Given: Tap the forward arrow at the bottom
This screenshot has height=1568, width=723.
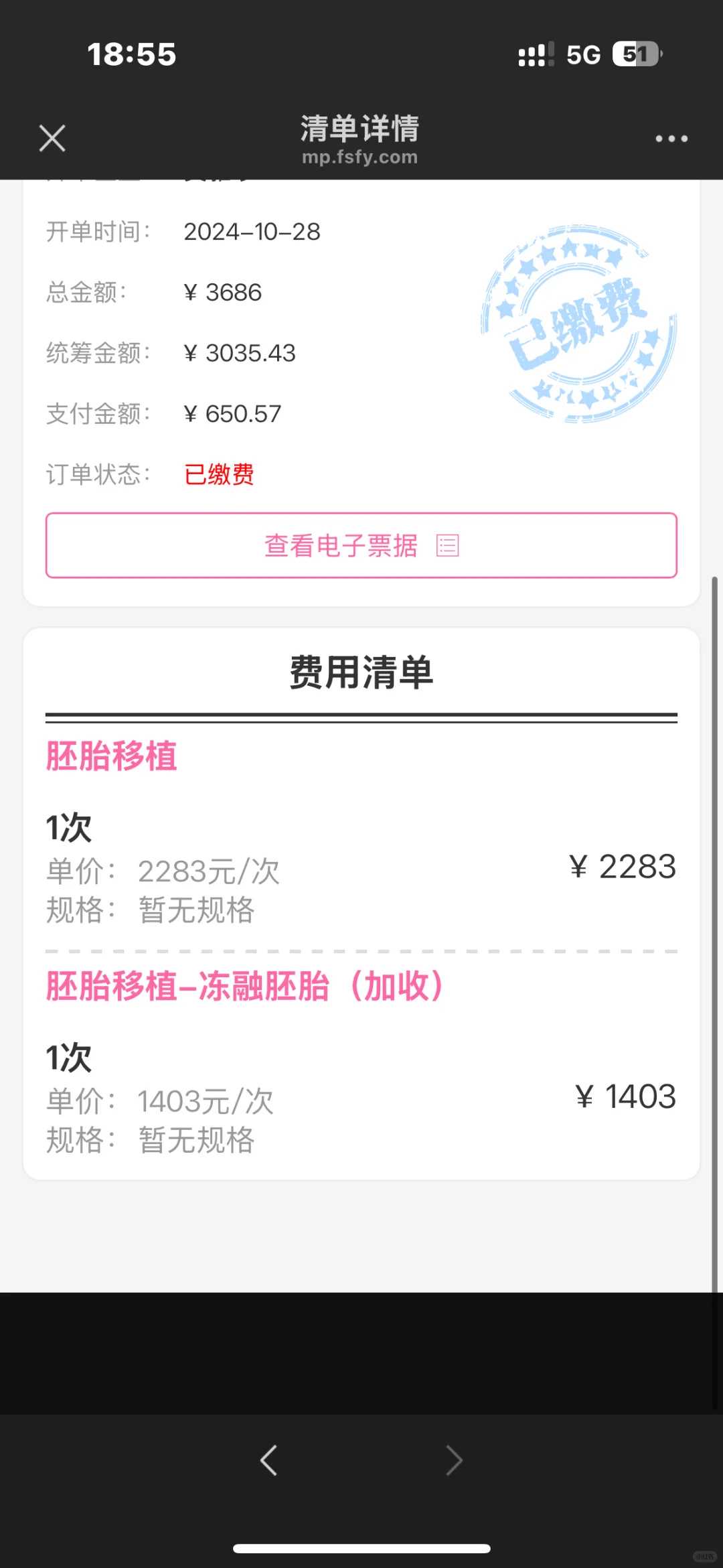Looking at the screenshot, I should (454, 1460).
